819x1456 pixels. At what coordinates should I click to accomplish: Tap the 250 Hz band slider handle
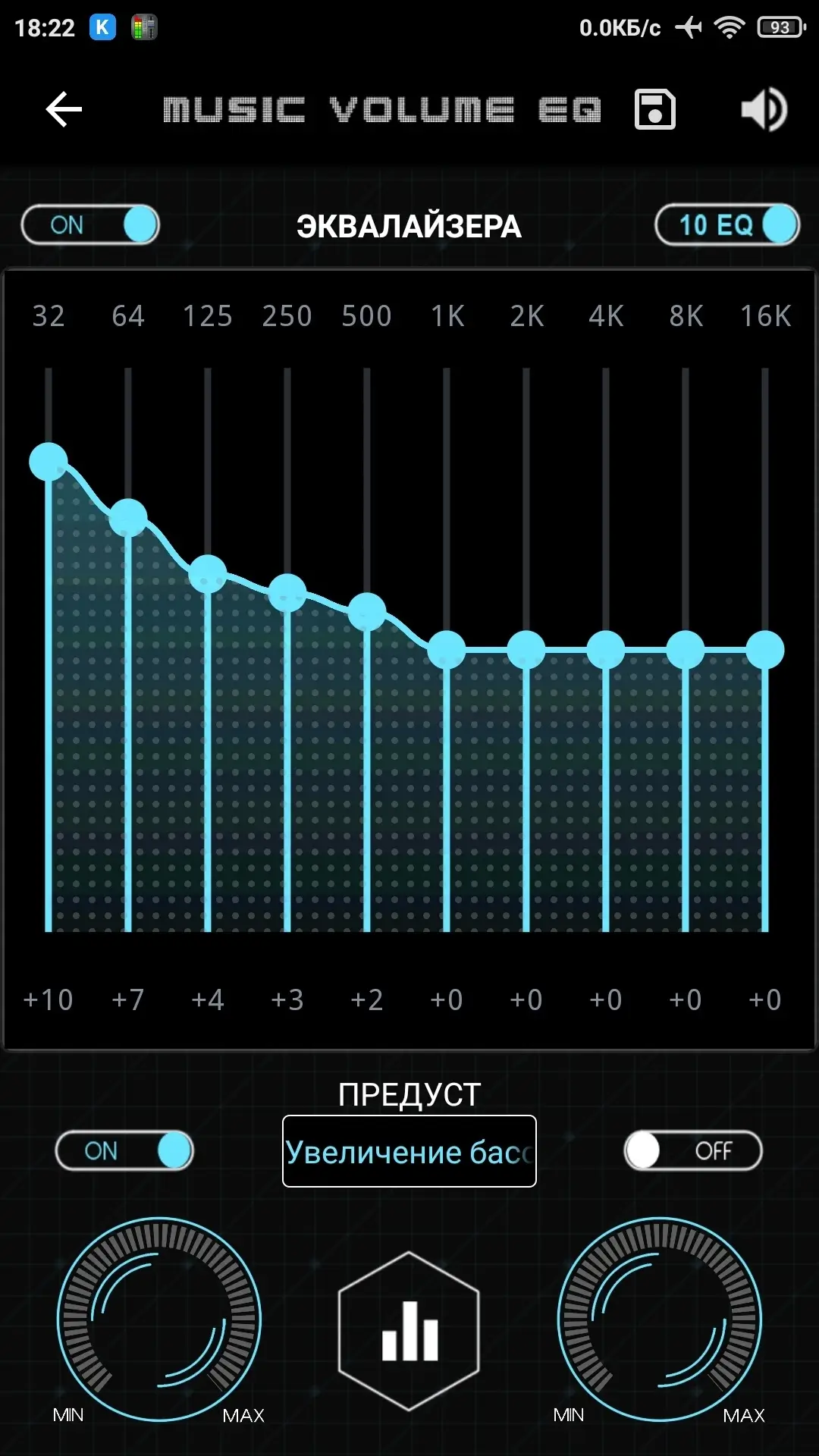coord(287,593)
